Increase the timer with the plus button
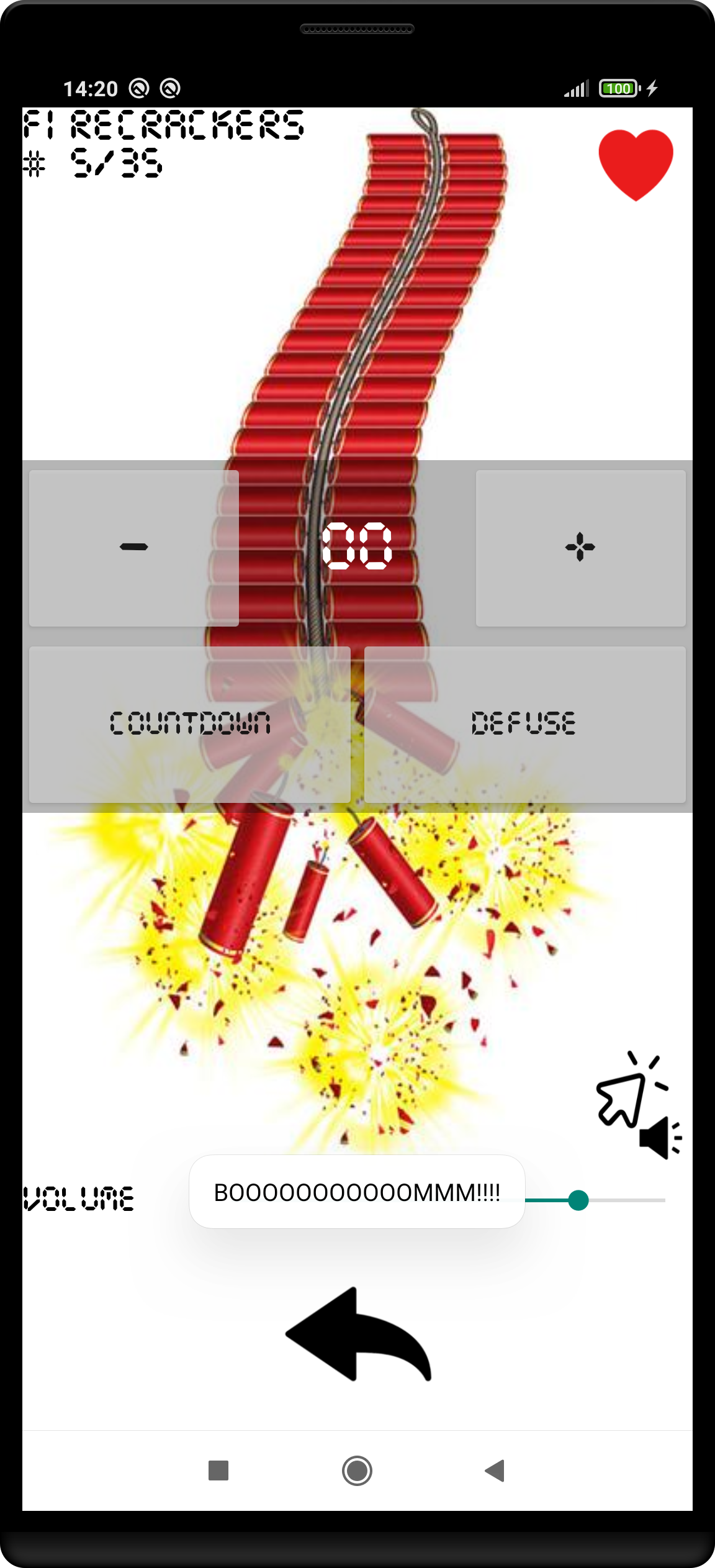 580,548
